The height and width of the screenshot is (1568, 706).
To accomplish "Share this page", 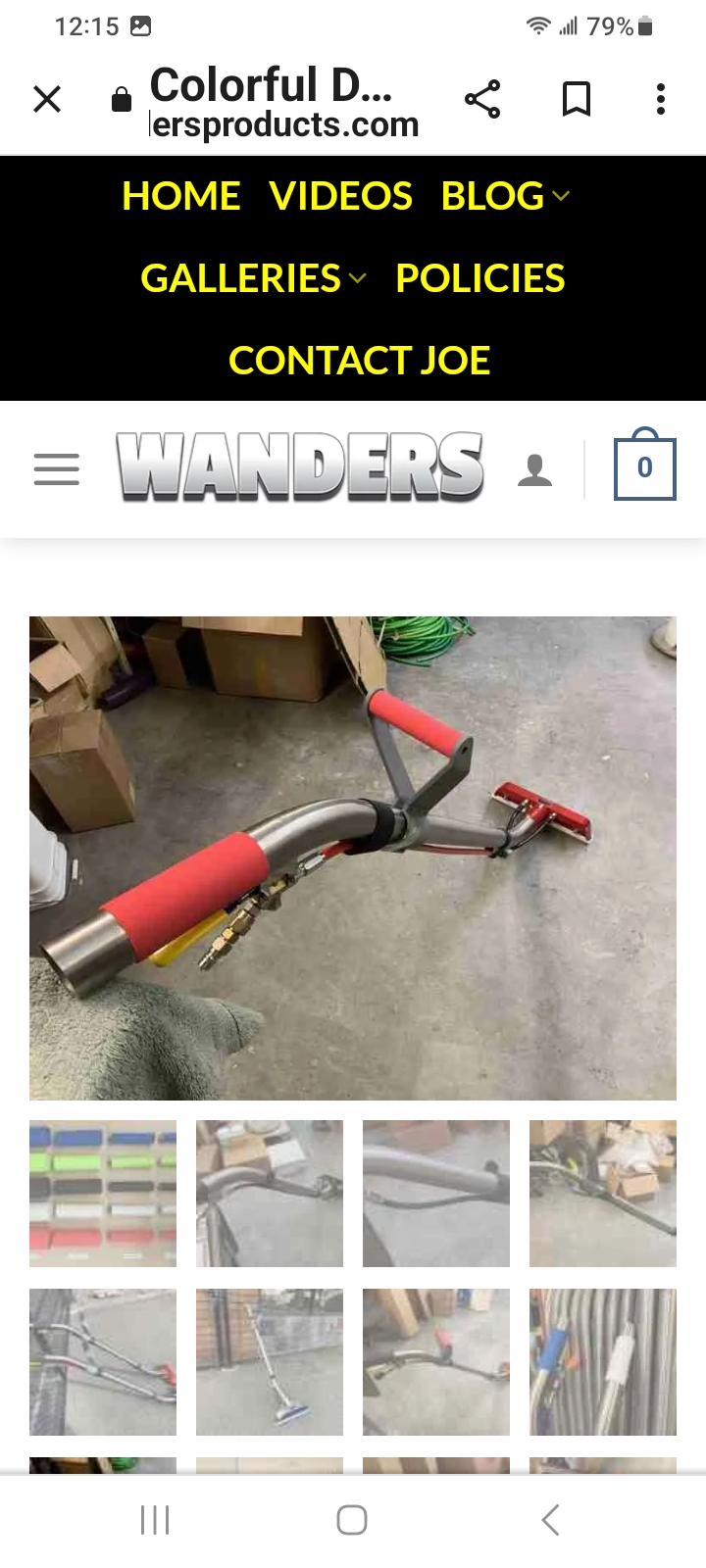I will point(481,99).
